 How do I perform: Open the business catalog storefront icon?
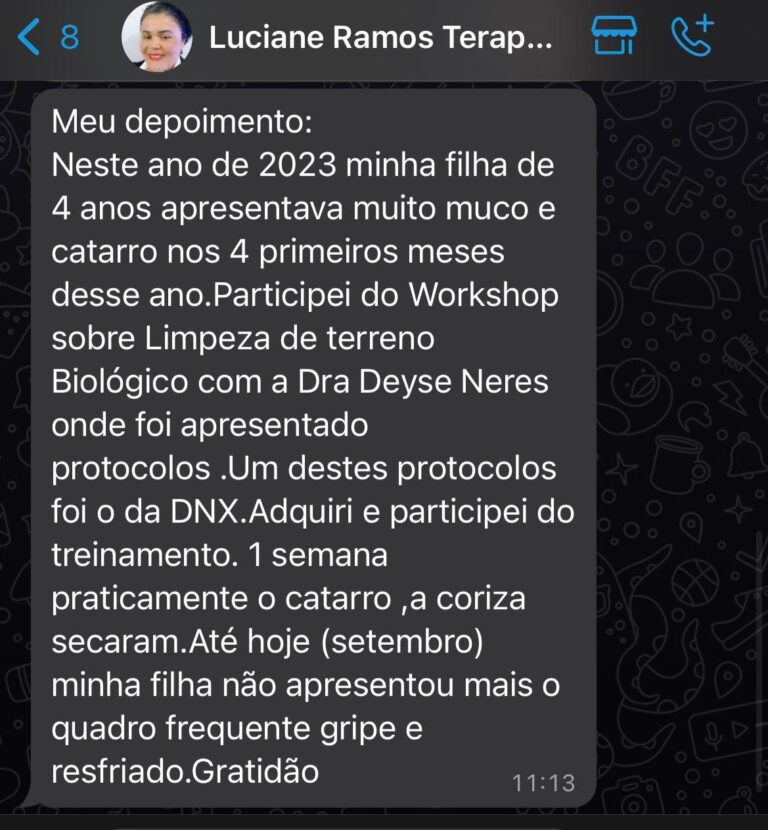tap(613, 37)
